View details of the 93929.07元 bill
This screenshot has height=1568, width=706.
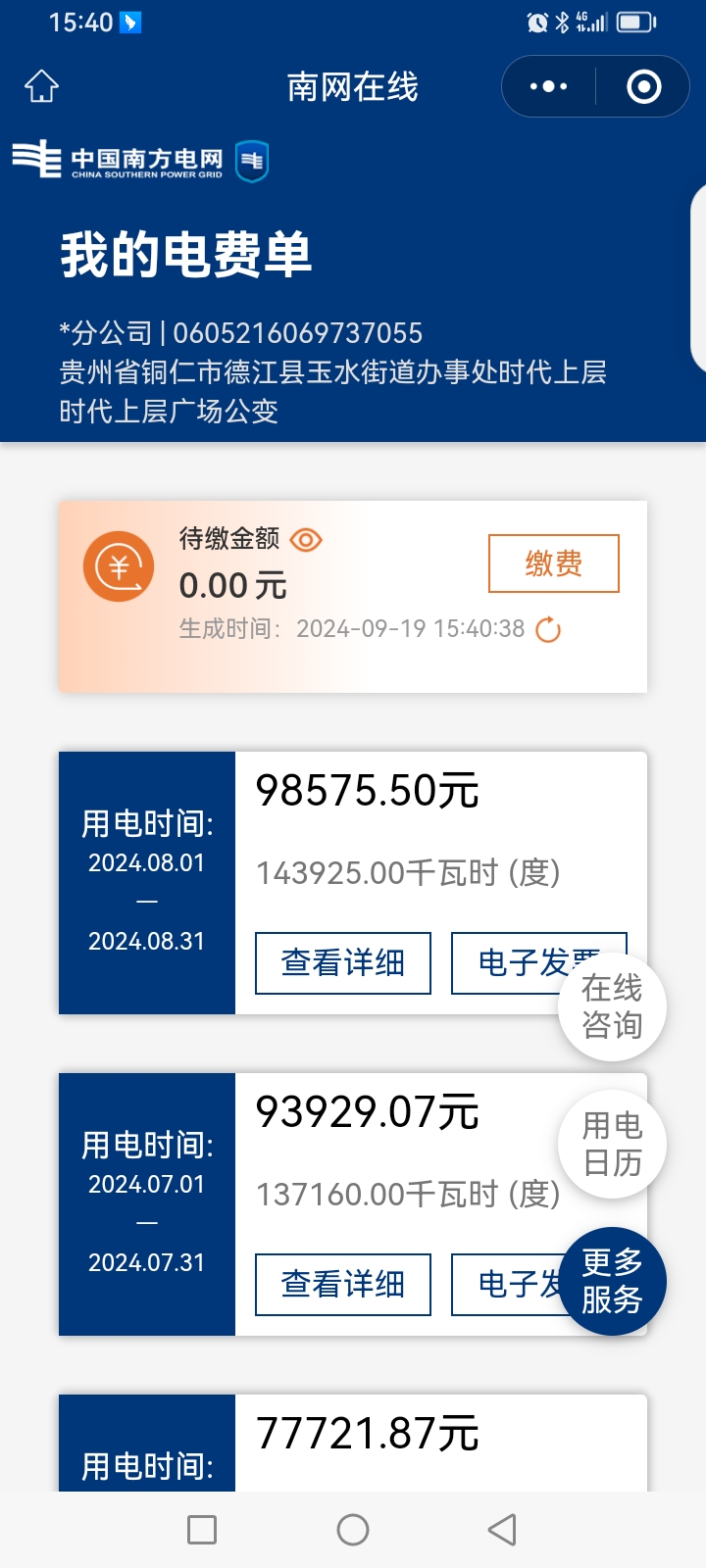pyautogui.click(x=342, y=1284)
